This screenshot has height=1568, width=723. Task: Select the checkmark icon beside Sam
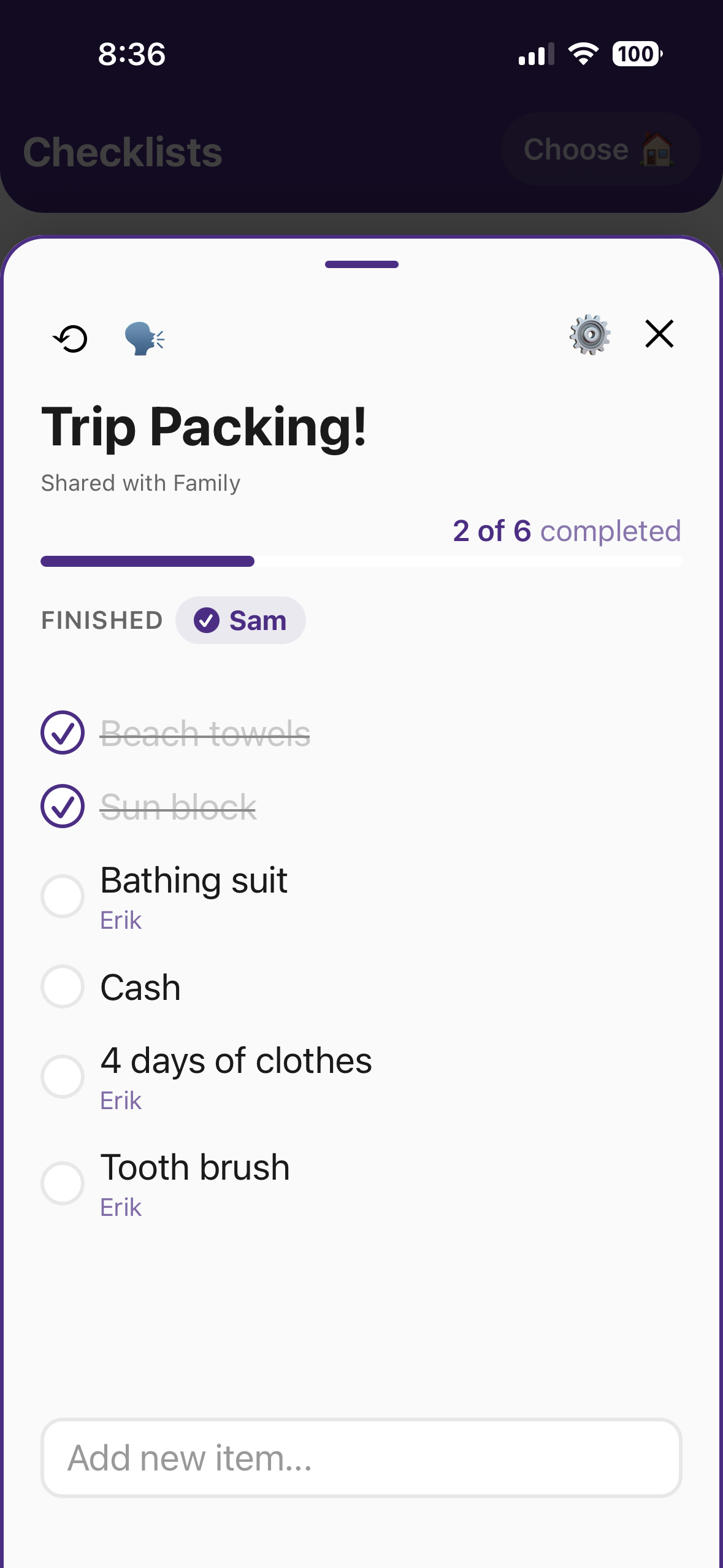click(208, 620)
